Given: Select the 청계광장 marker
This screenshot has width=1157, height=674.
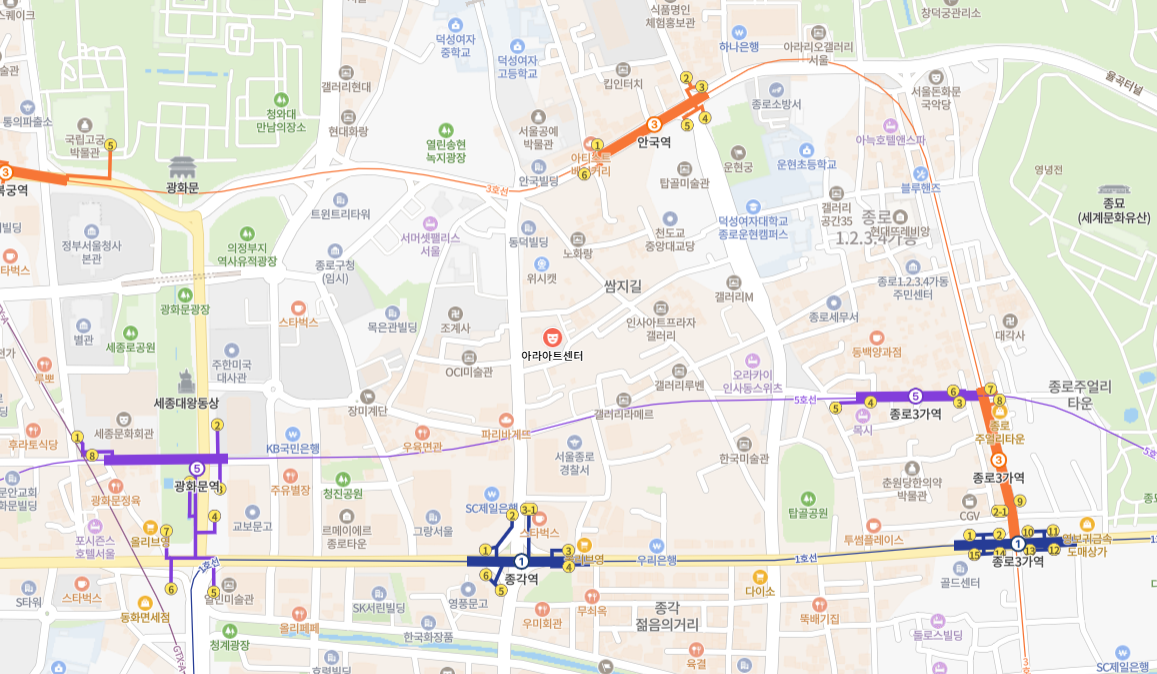Looking at the screenshot, I should click(229, 631).
